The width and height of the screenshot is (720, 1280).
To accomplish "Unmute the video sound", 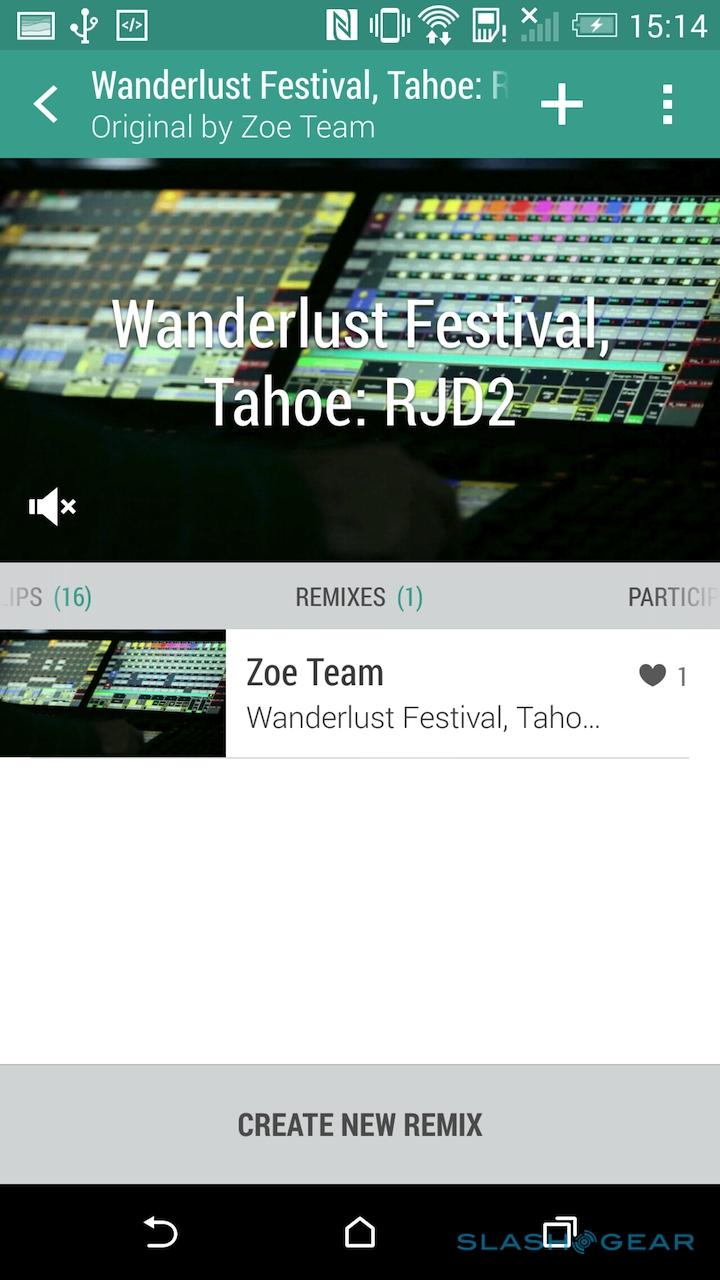I will 52,507.
